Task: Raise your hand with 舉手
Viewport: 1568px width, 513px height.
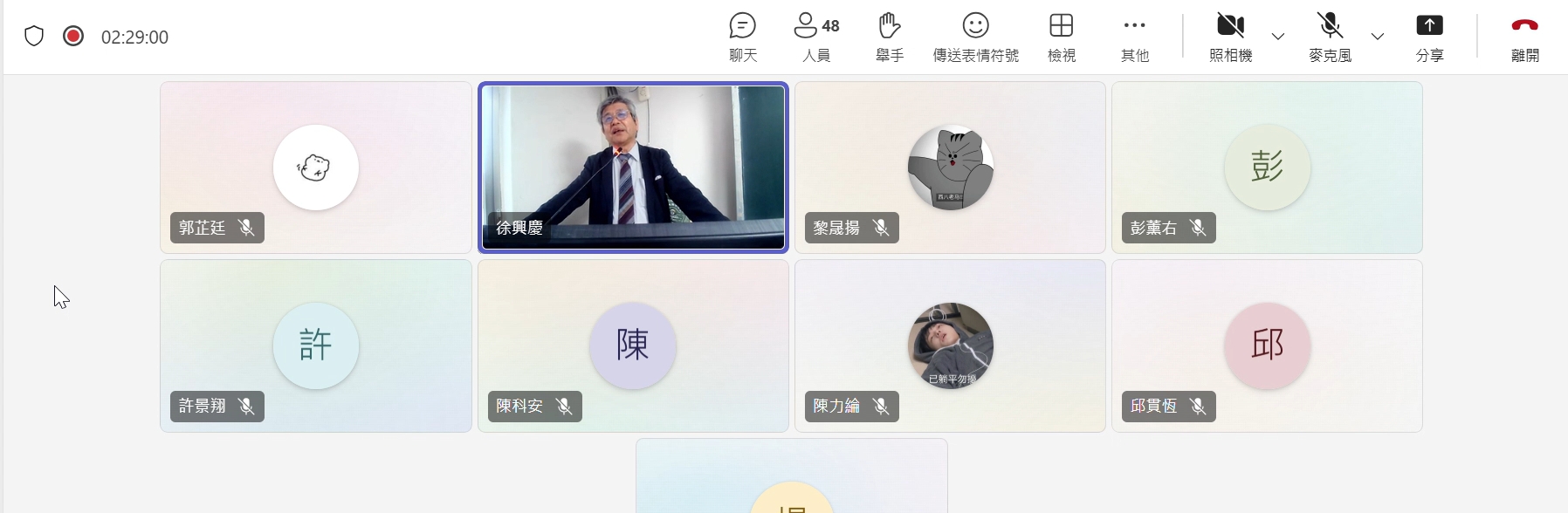Action: [889, 37]
